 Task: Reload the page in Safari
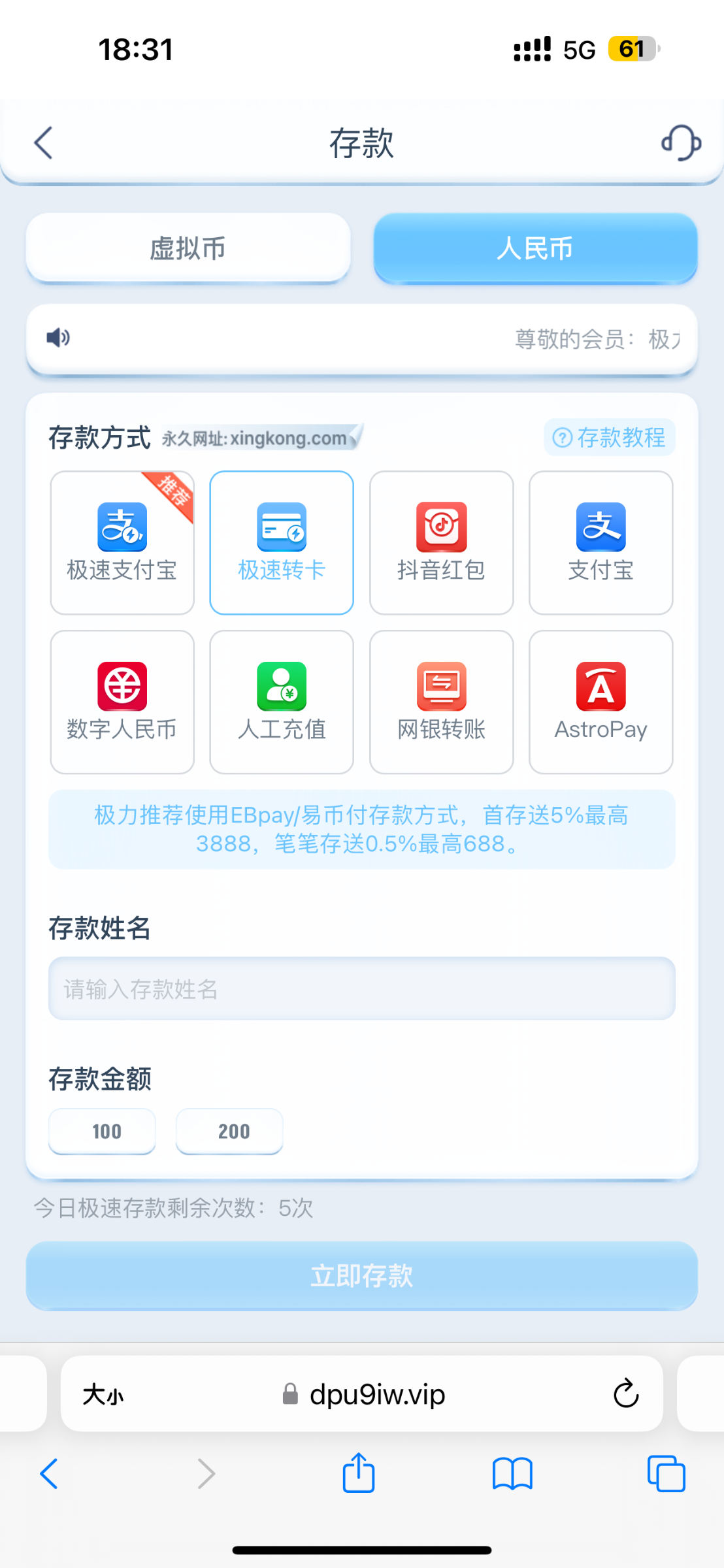[625, 1394]
